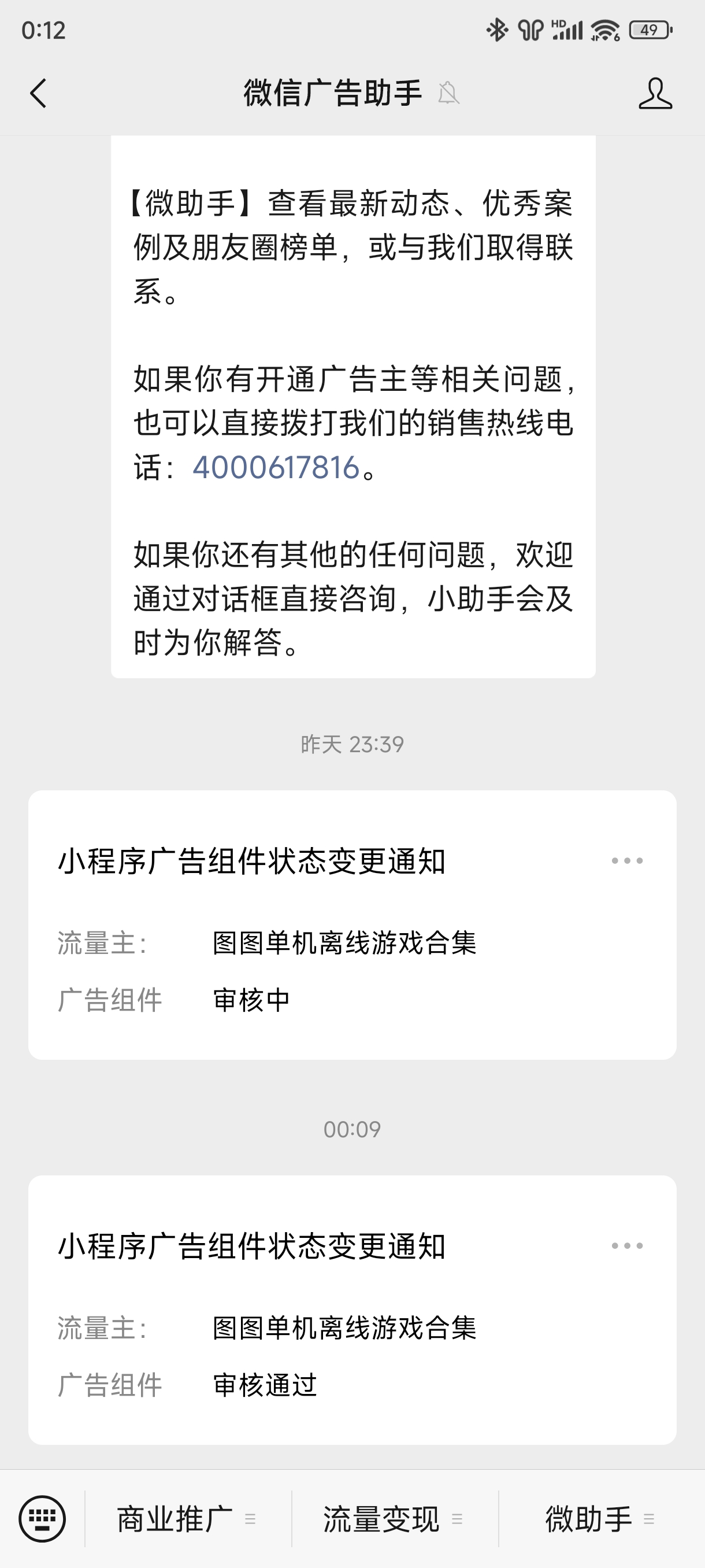705x1568 pixels.
Task: Switch to keyboard input mode
Action: 42,1519
